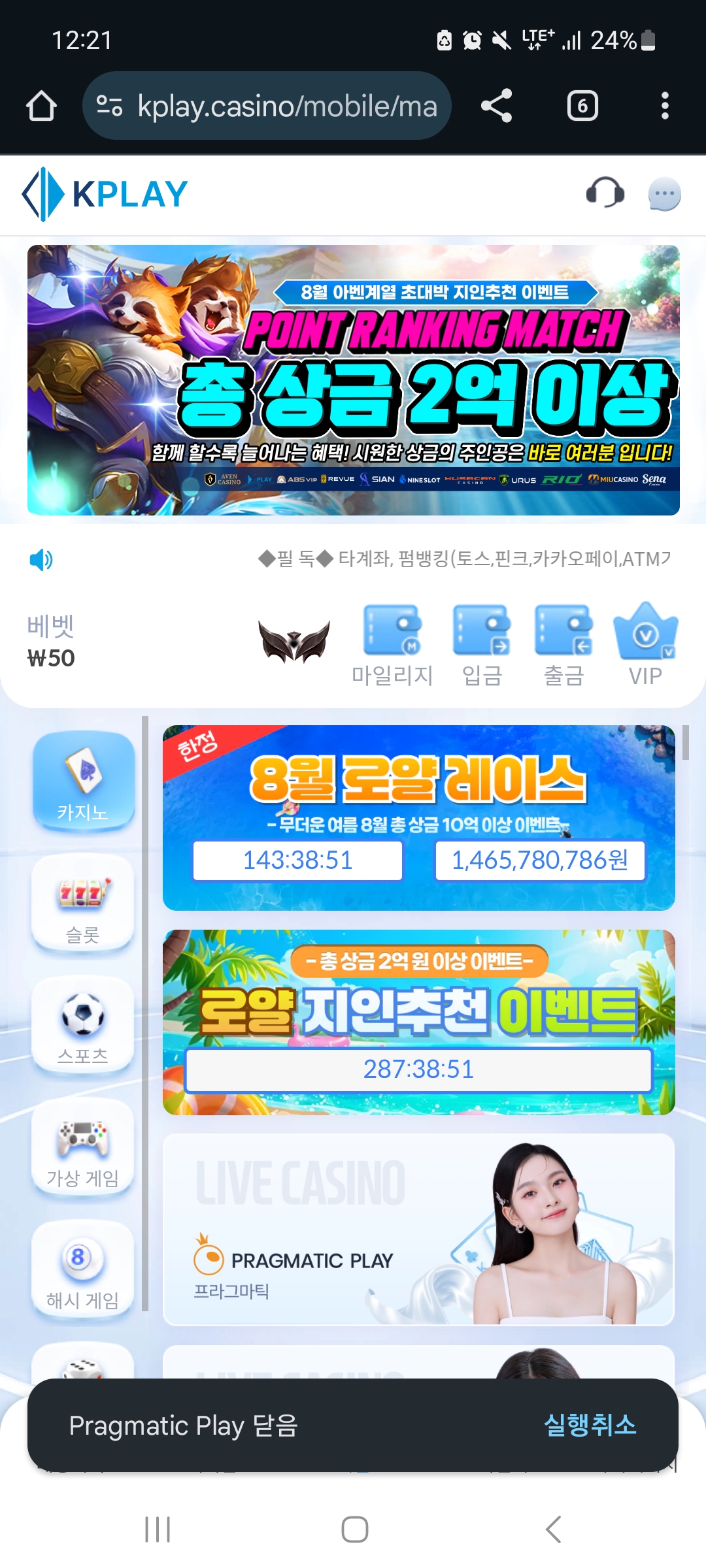The image size is (706, 1568).
Task: Tap 실행취소 to undo closing tab
Action: click(x=590, y=1425)
